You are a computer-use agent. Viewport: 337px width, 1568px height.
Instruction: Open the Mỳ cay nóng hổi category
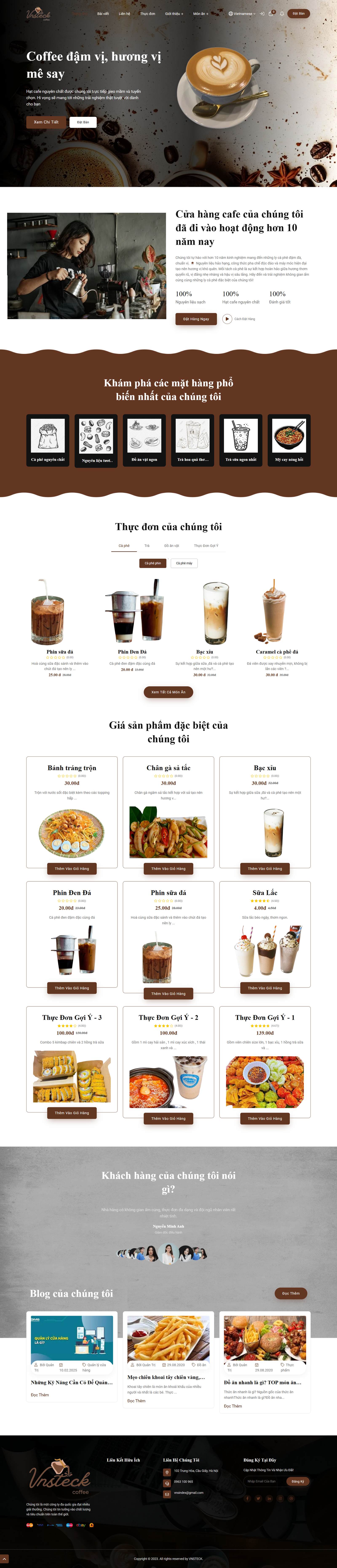(x=289, y=440)
